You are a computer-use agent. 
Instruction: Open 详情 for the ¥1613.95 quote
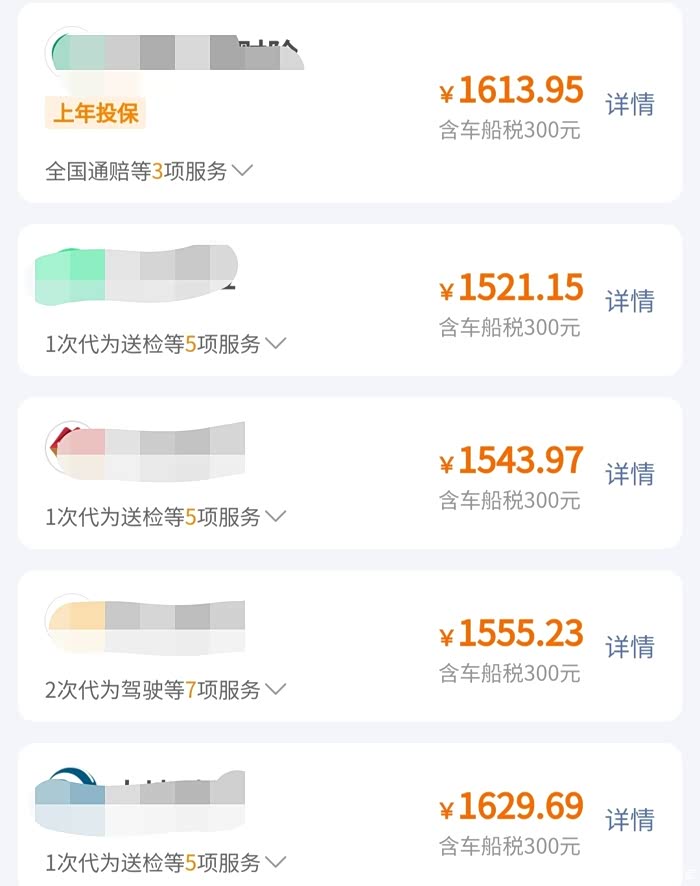(630, 104)
